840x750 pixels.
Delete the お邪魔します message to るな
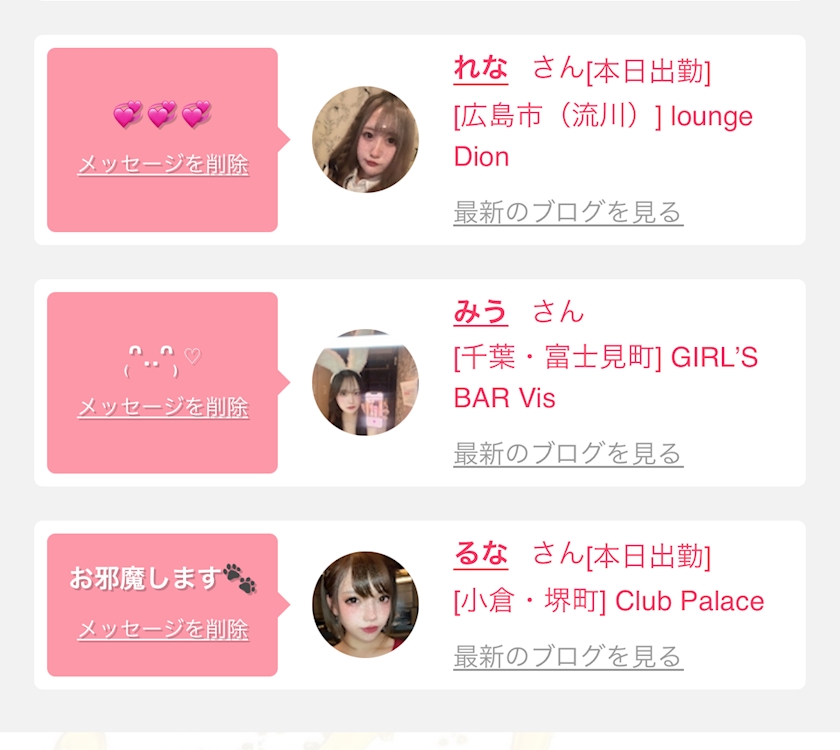coord(163,630)
